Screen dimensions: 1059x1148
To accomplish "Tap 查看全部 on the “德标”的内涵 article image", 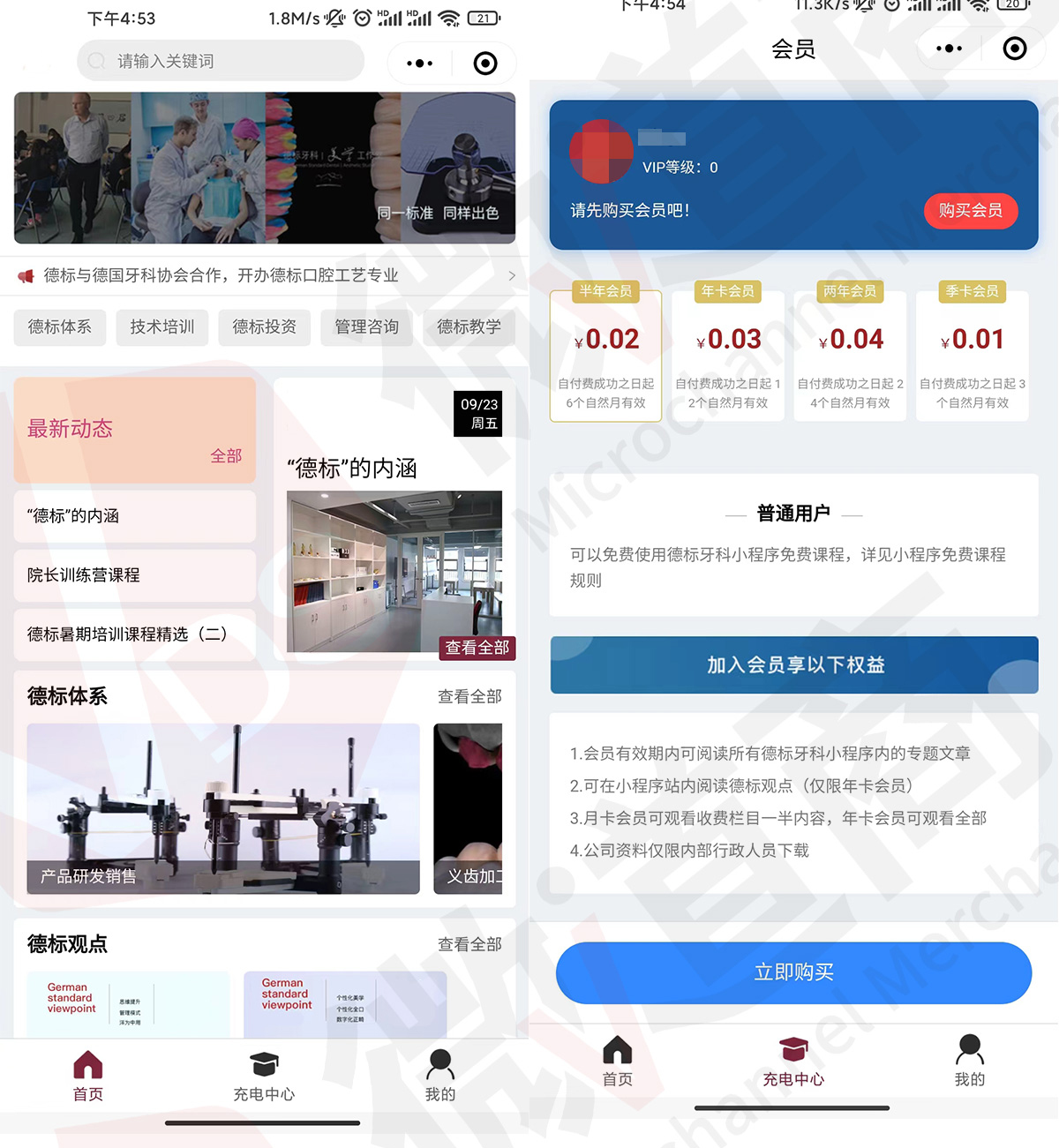I will (477, 648).
